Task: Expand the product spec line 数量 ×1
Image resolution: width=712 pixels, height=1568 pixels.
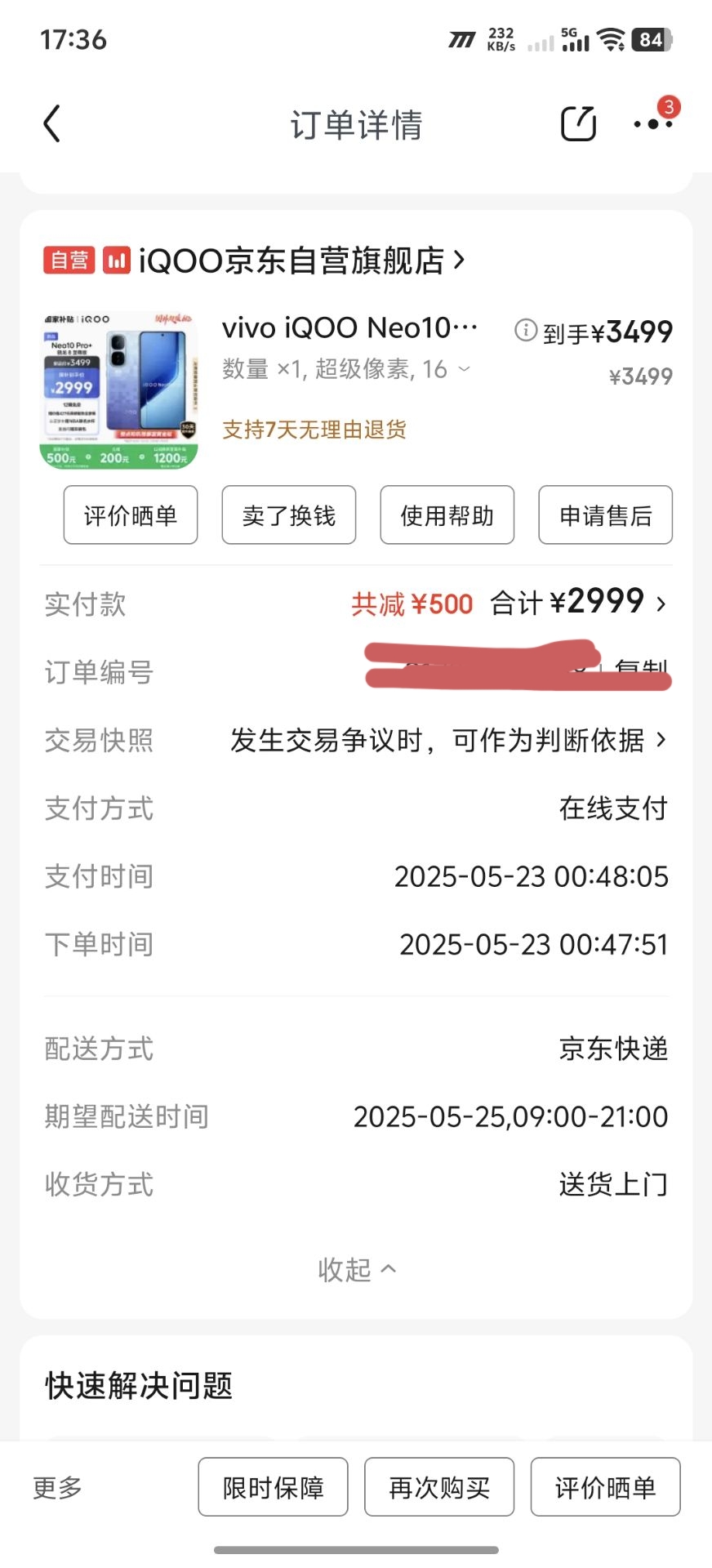Action: tap(346, 369)
